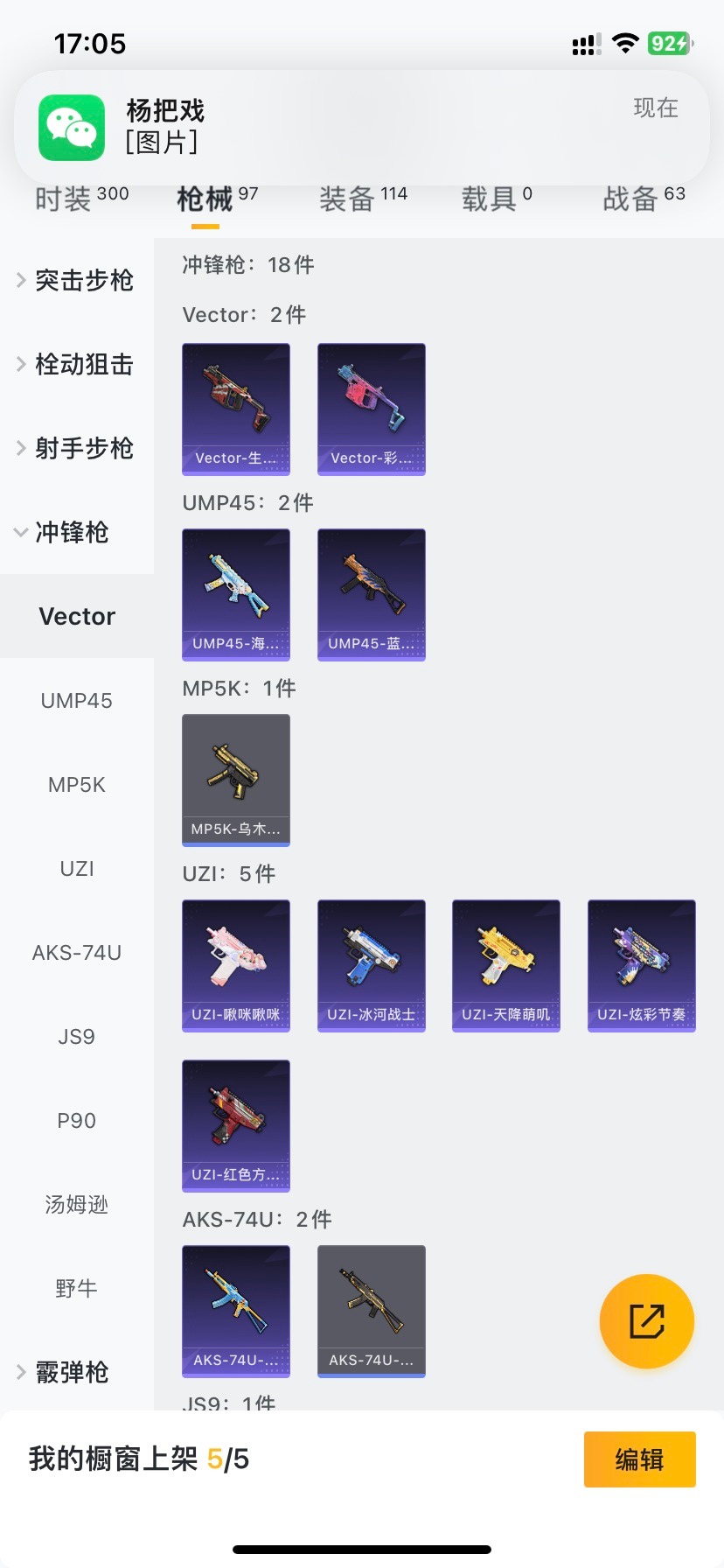Select UMP45 in the side list
724x1568 pixels.
click(77, 700)
